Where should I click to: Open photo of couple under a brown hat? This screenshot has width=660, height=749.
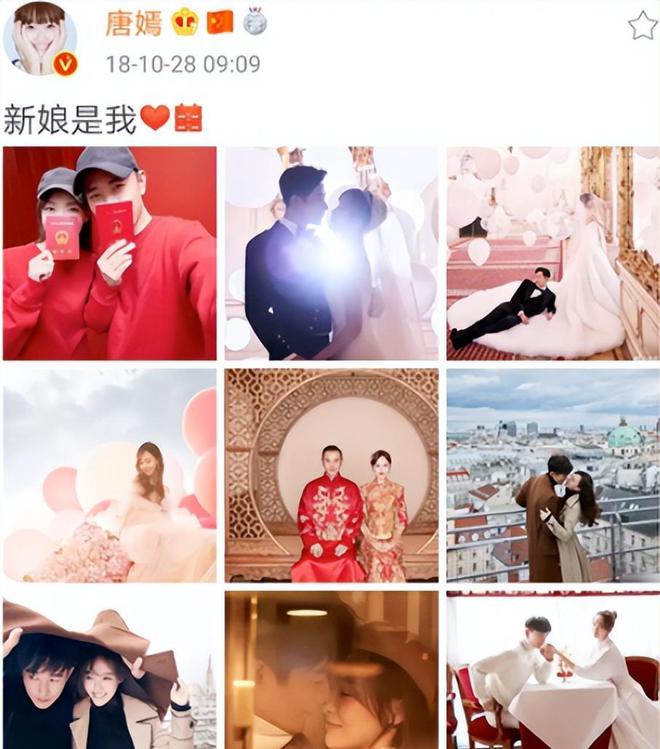(109, 670)
